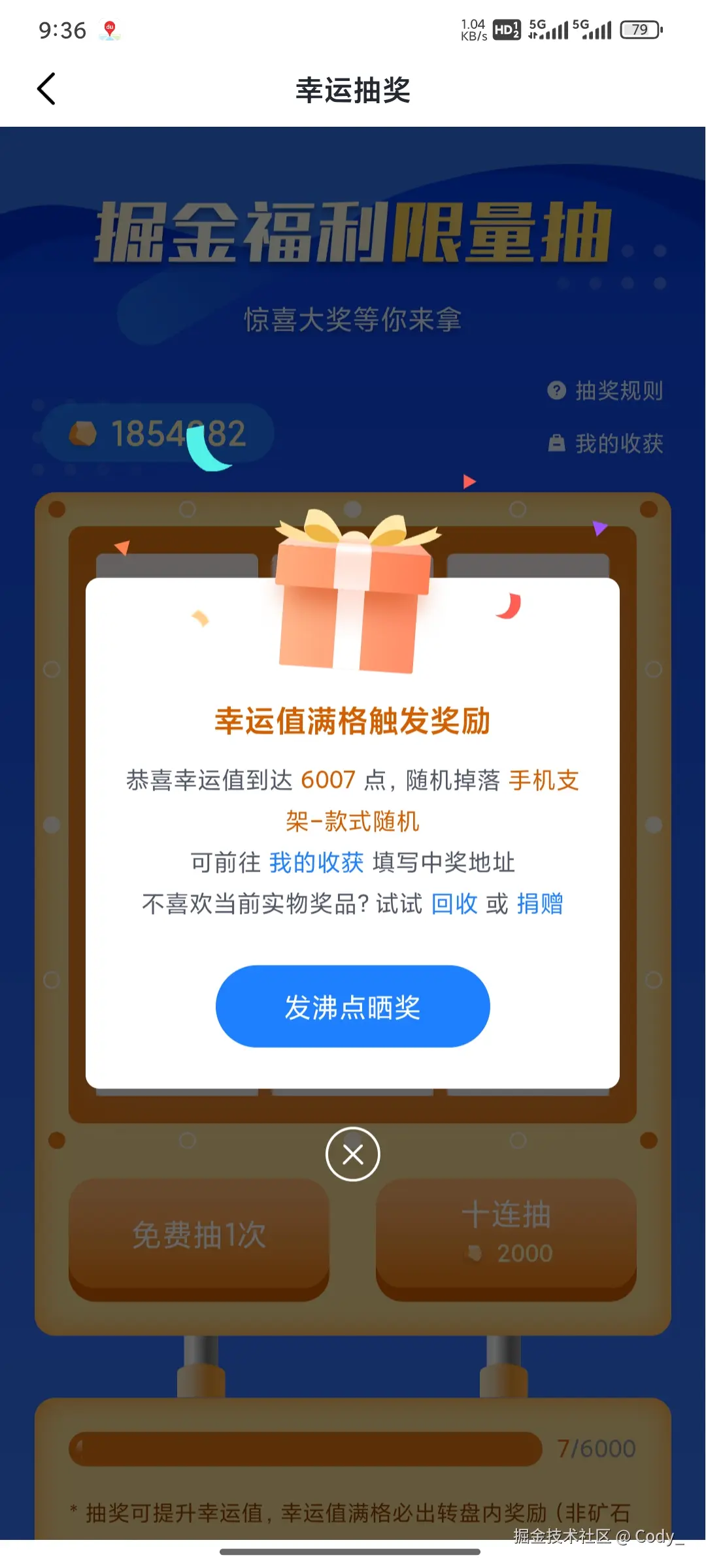Viewport: 706px width, 1568px height.
Task: Tap the battery indicator showing 79
Action: pos(639,29)
